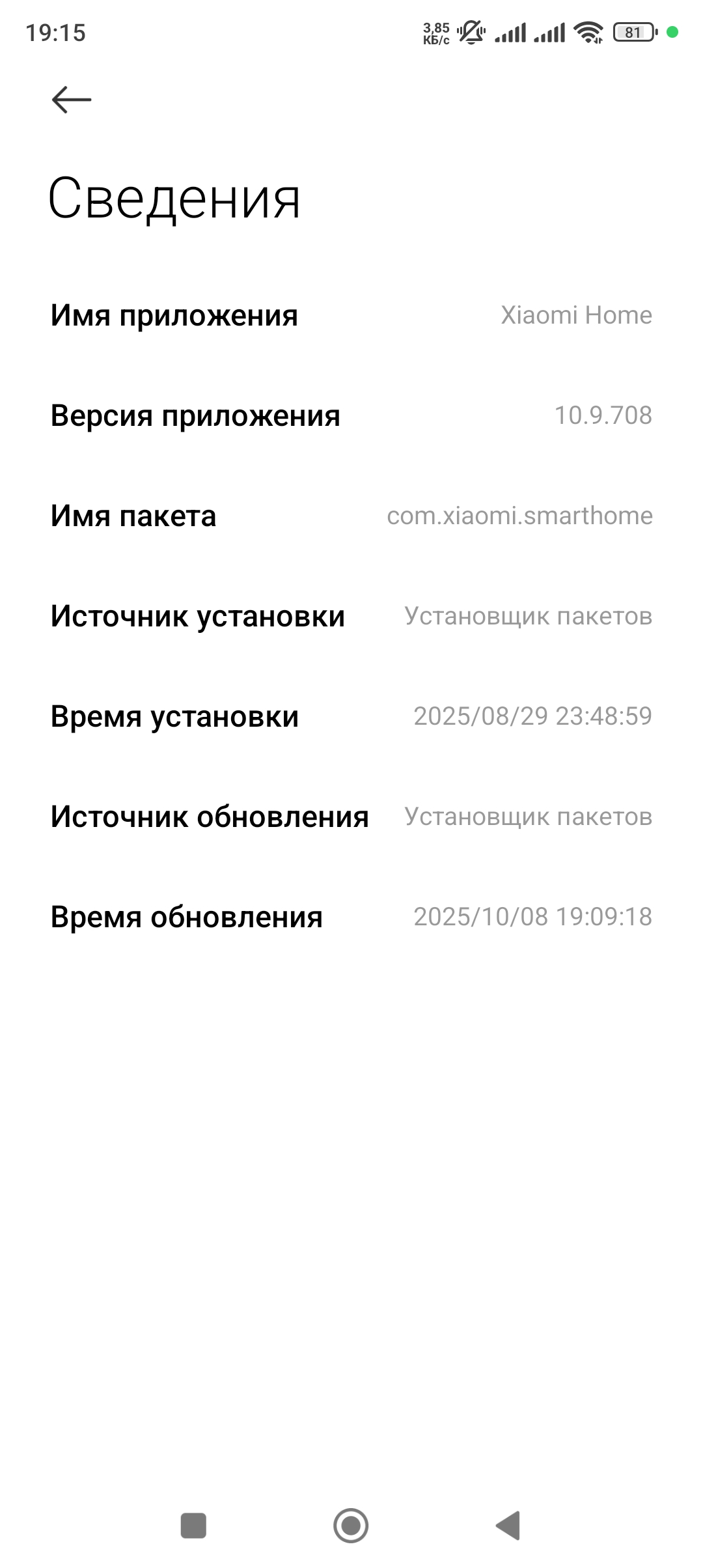This screenshot has width=703, height=1568.
Task: Tap the system back triangle button
Action: [508, 1525]
